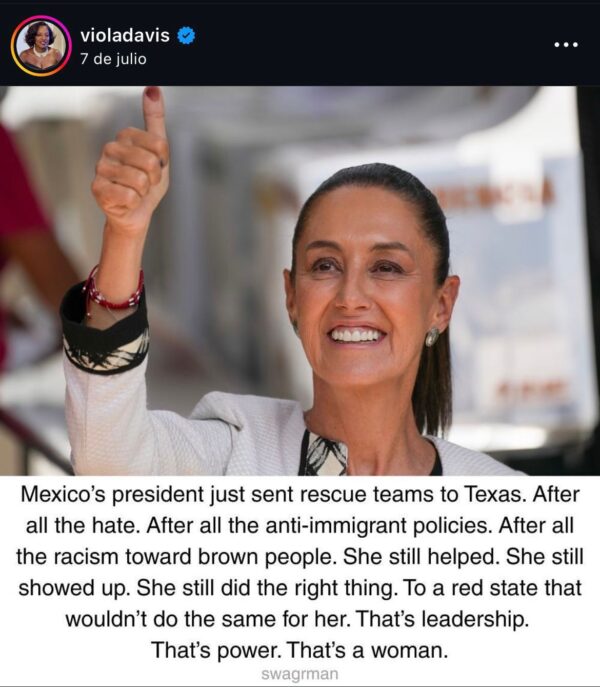Open violadavis profile picture story
Viewport: 600px width, 687px height.
tap(40, 45)
